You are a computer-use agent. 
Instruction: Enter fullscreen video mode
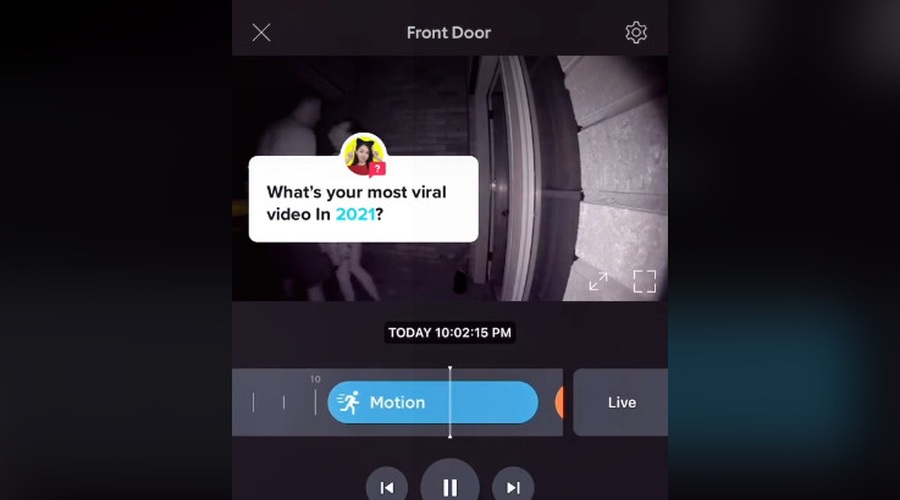pos(645,281)
